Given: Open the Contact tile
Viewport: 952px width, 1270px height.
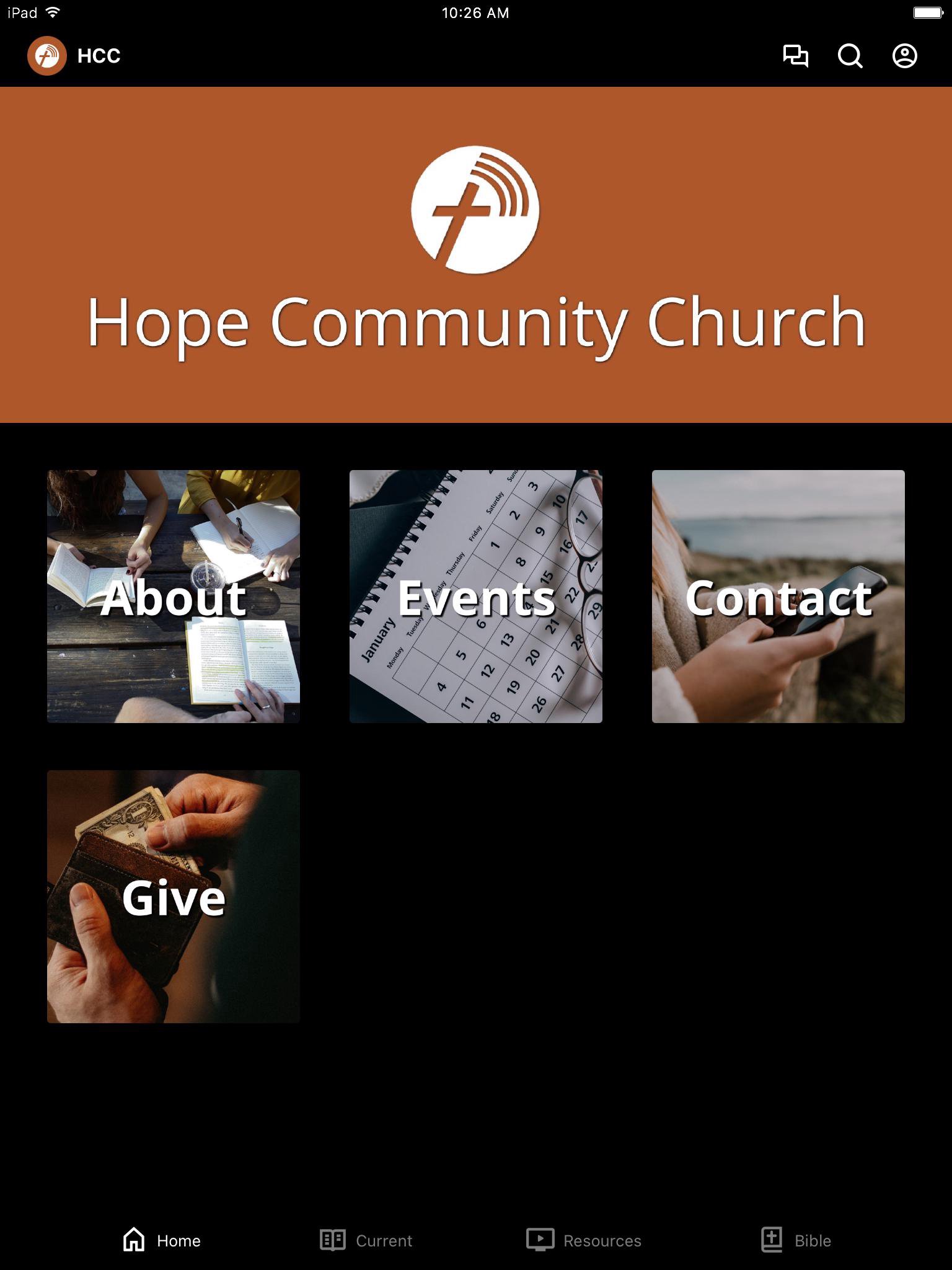Looking at the screenshot, I should point(778,597).
